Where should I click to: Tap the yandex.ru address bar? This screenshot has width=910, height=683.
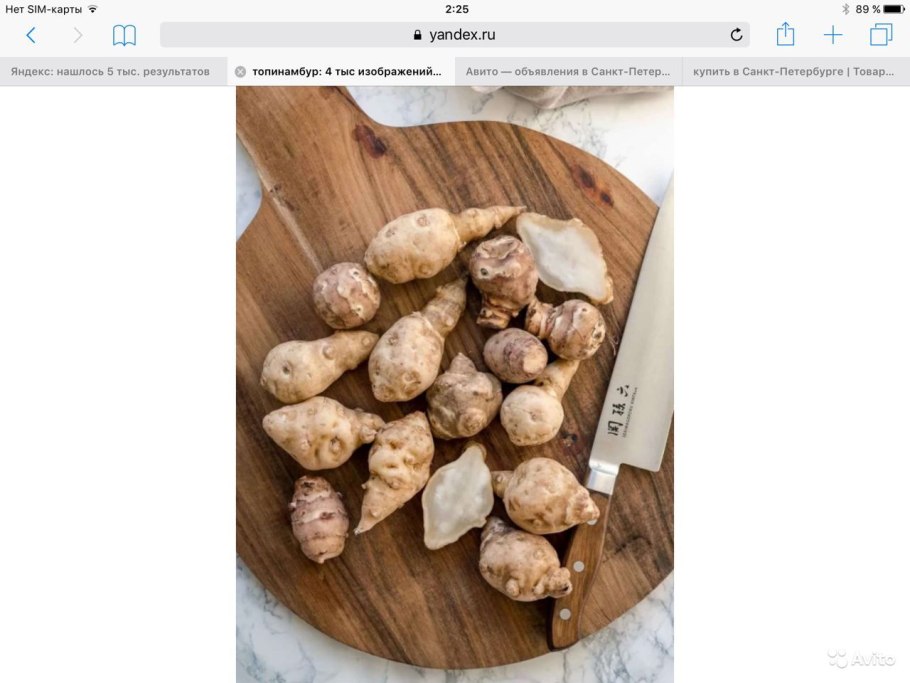tap(455, 35)
